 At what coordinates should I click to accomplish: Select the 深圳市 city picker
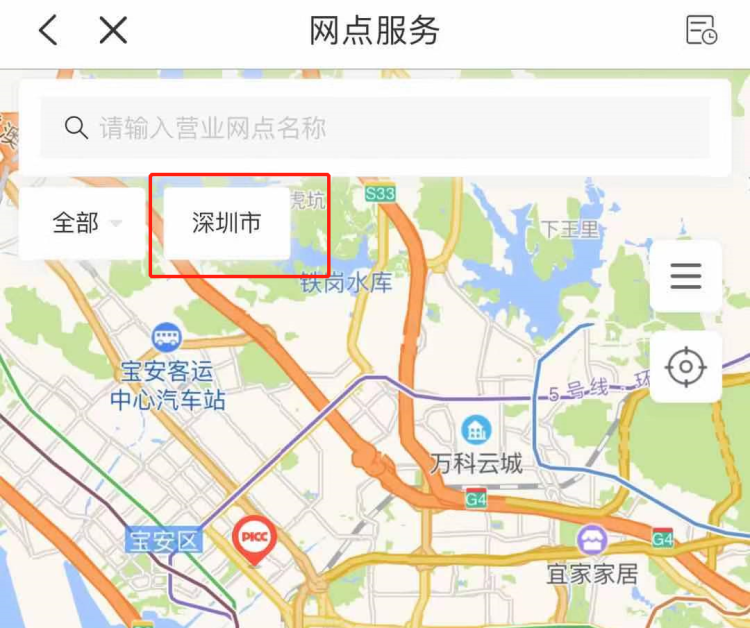227,223
